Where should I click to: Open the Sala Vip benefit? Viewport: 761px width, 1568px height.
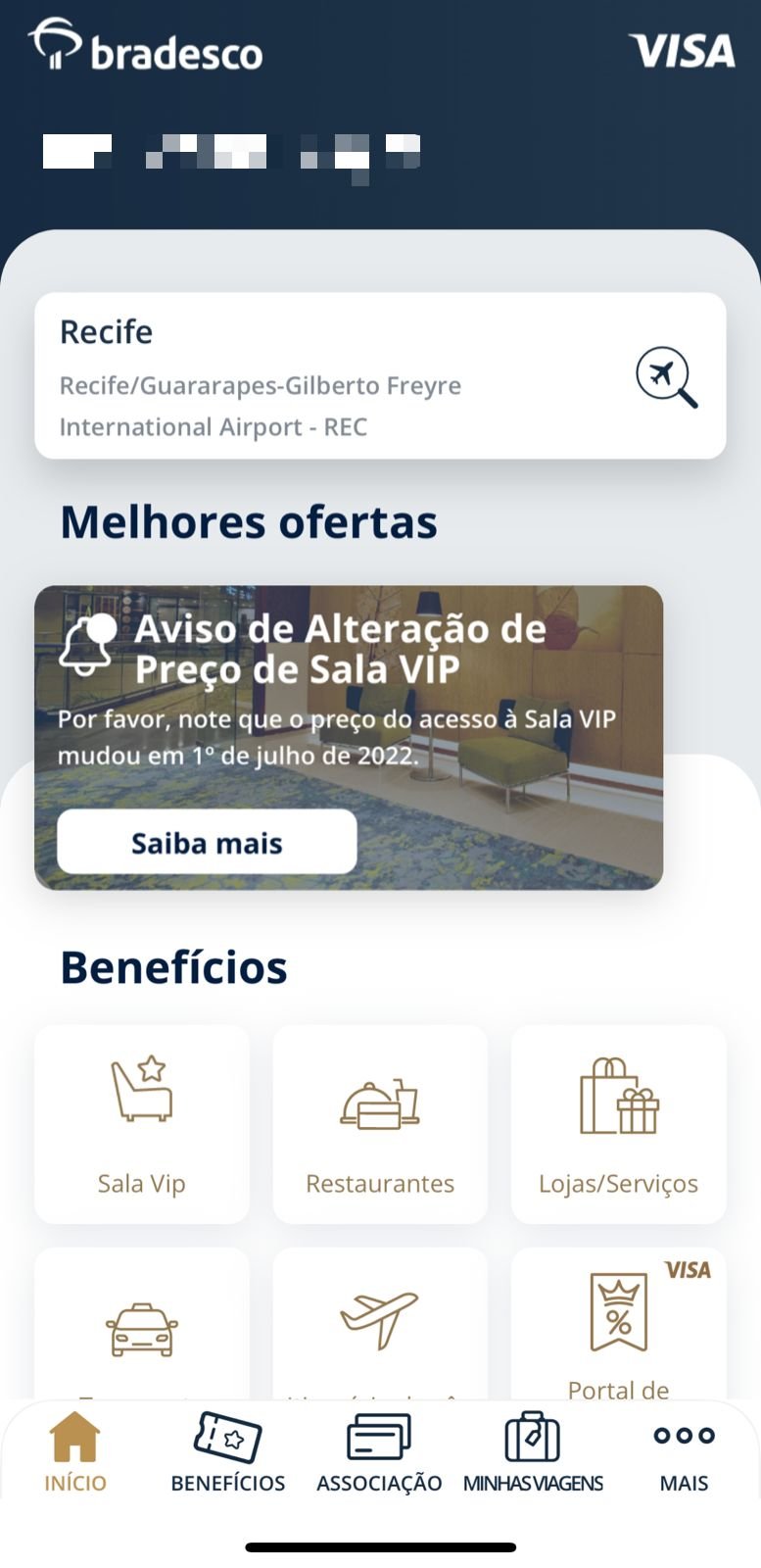coord(142,1124)
